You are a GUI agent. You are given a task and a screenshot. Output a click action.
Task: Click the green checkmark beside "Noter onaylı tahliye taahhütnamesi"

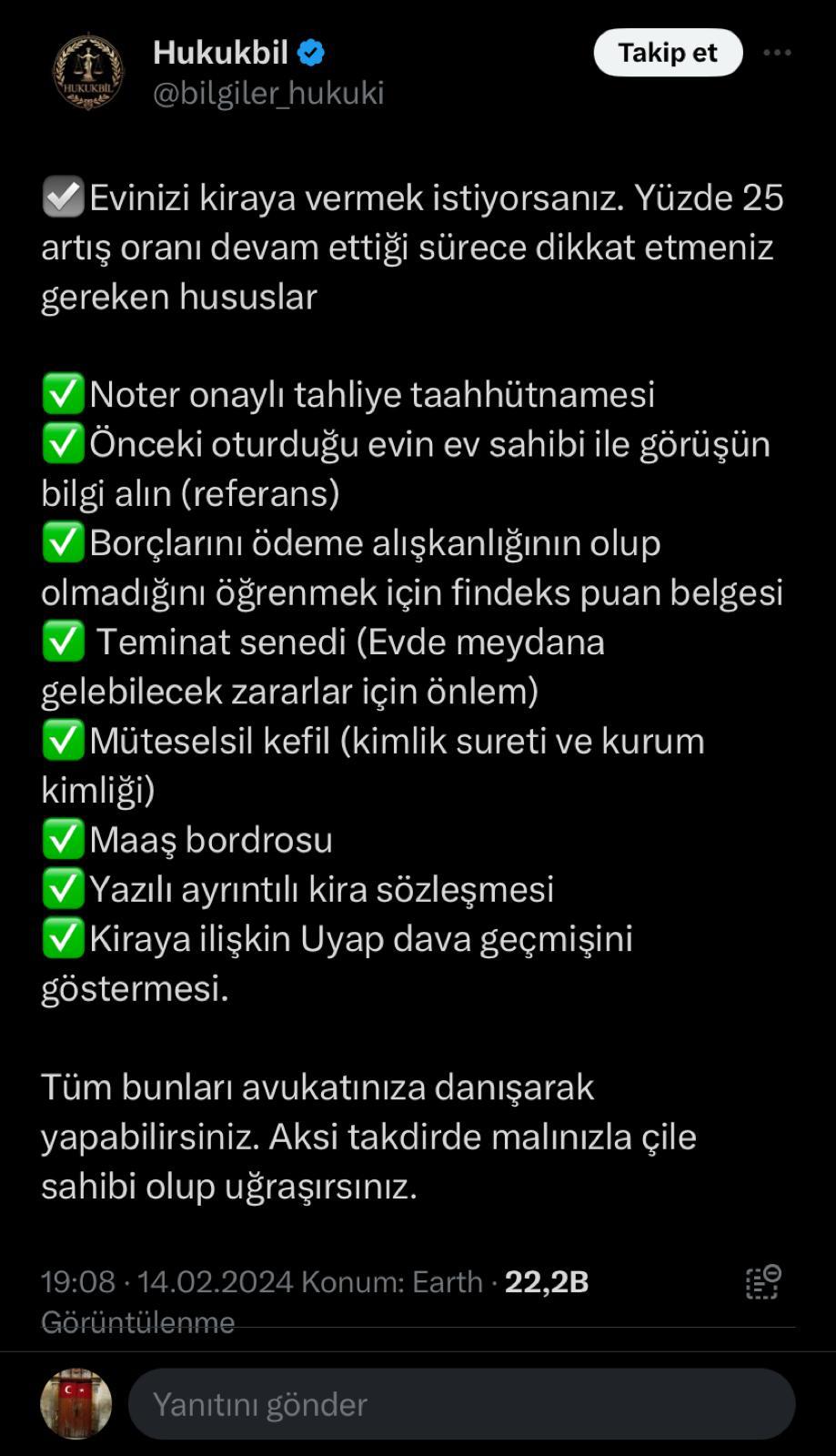pyautogui.click(x=62, y=395)
